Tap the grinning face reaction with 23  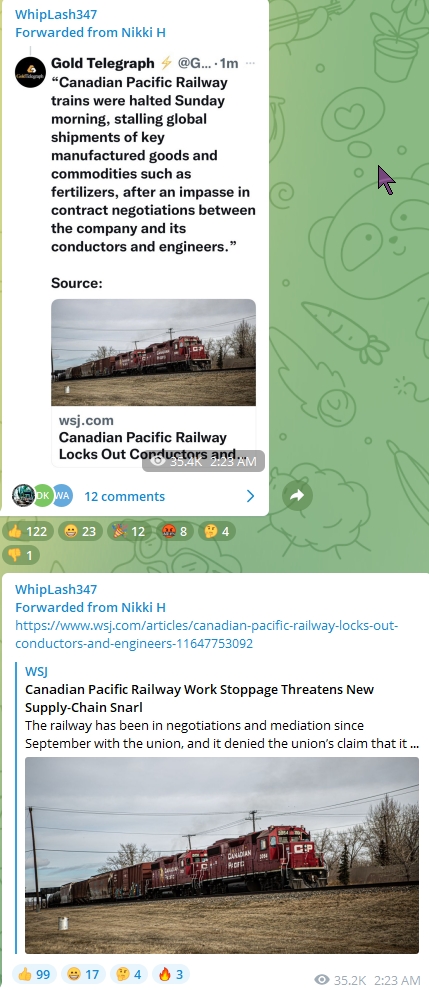80,532
